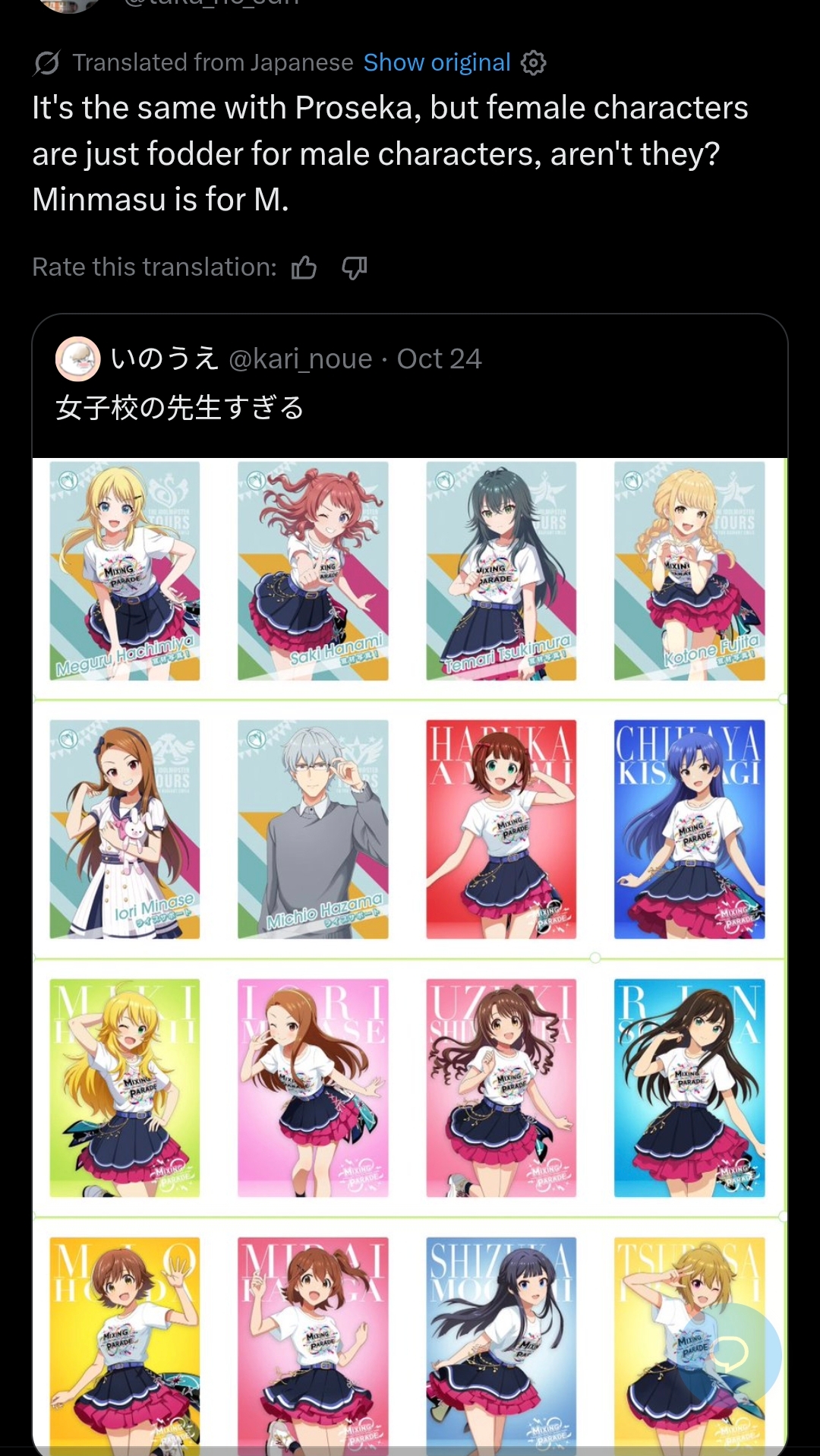
Task: Rate the translation with thumbs up
Action: pos(304,267)
